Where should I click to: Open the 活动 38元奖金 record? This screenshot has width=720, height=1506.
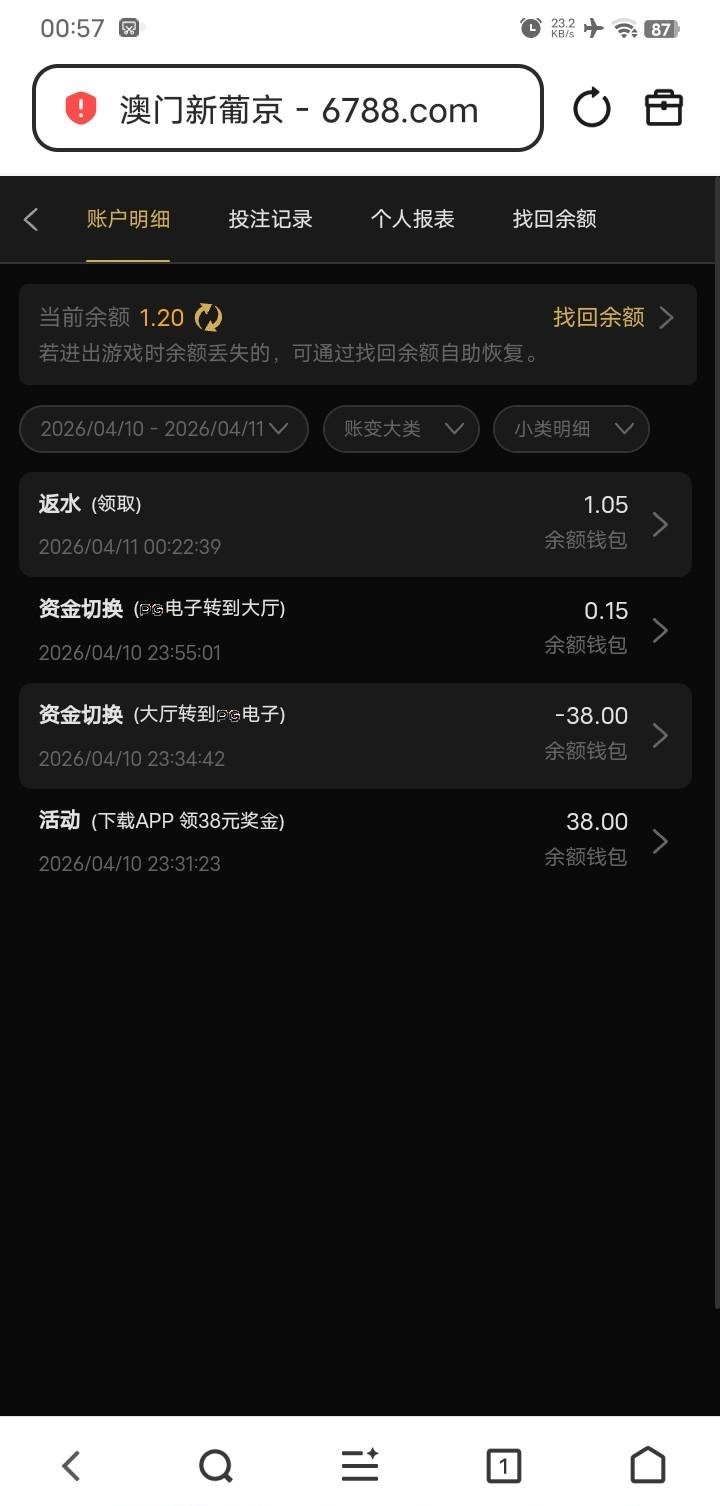point(355,842)
